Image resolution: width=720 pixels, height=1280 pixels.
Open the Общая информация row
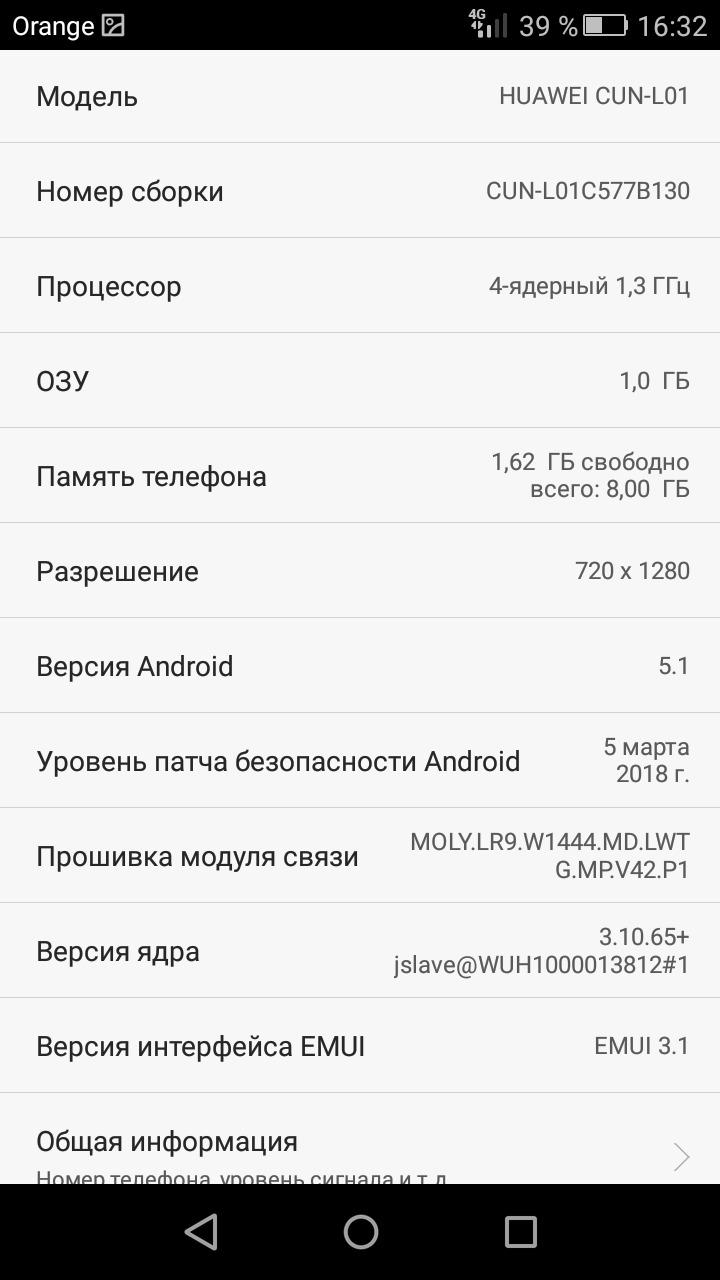point(360,1139)
